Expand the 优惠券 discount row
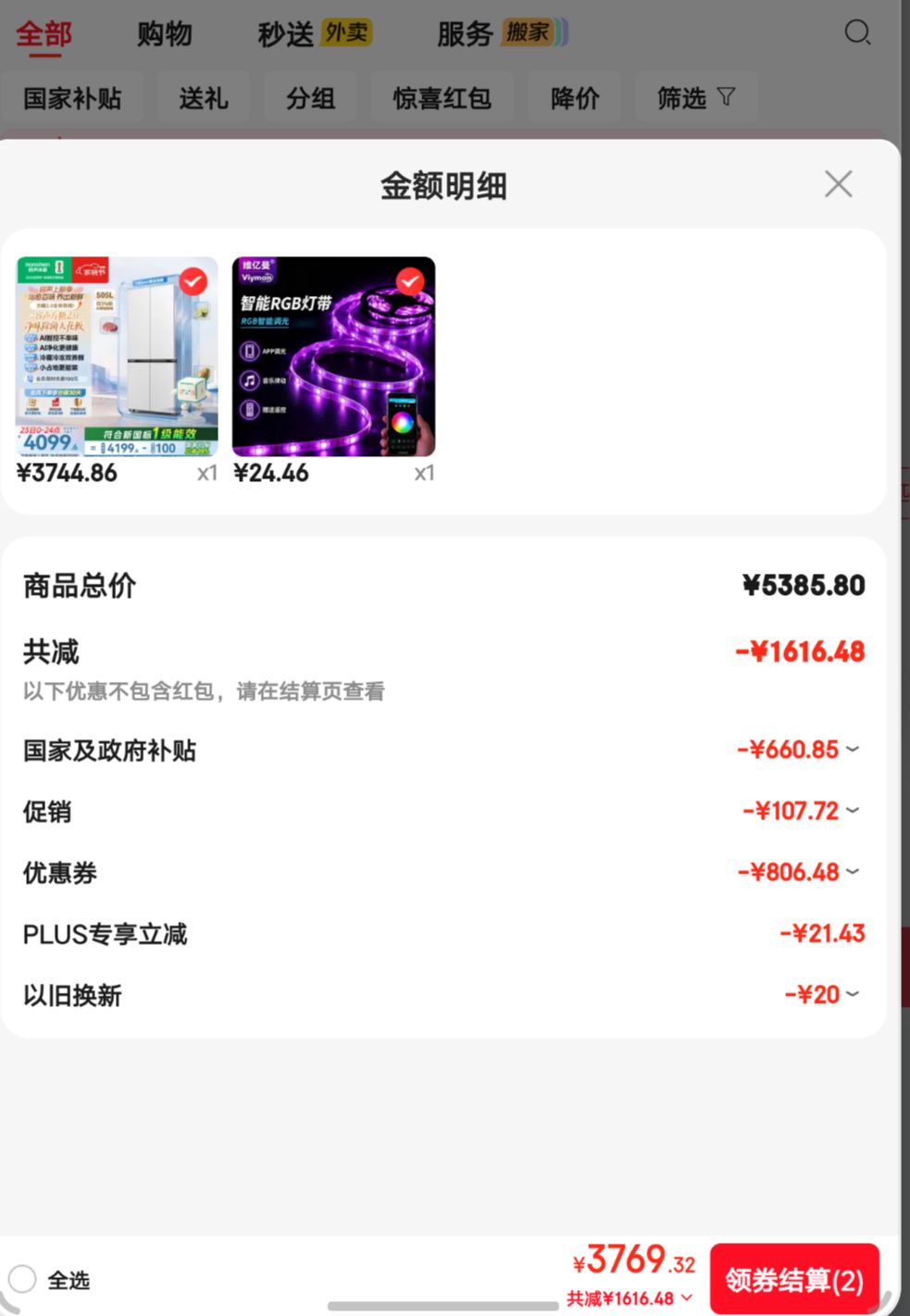The height and width of the screenshot is (1316, 910). 443,872
